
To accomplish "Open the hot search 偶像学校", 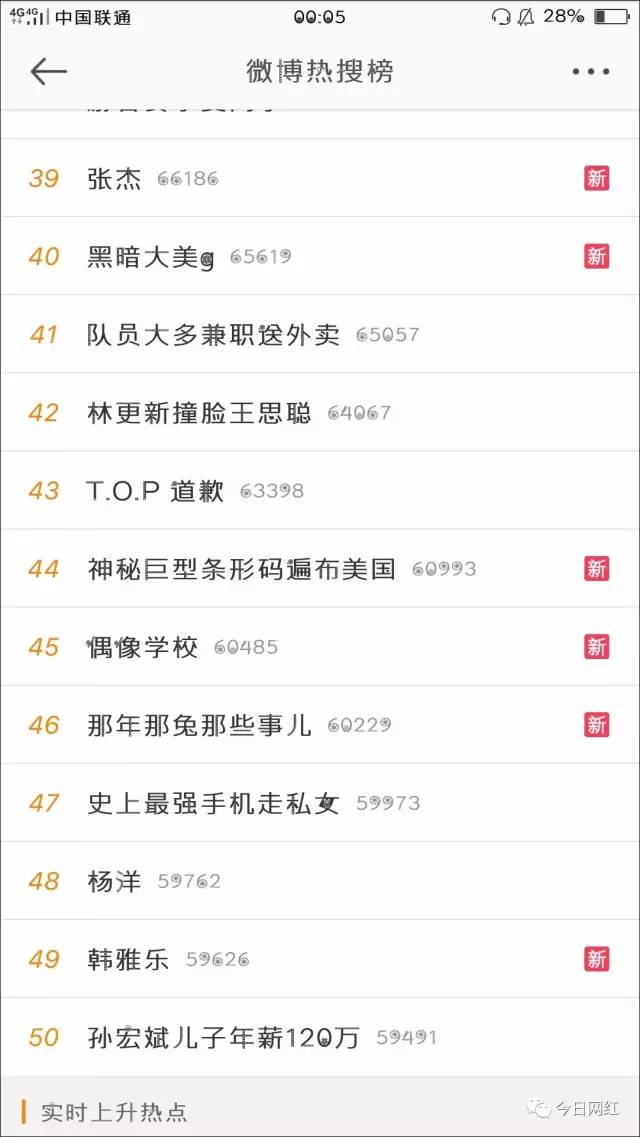I will point(142,647).
